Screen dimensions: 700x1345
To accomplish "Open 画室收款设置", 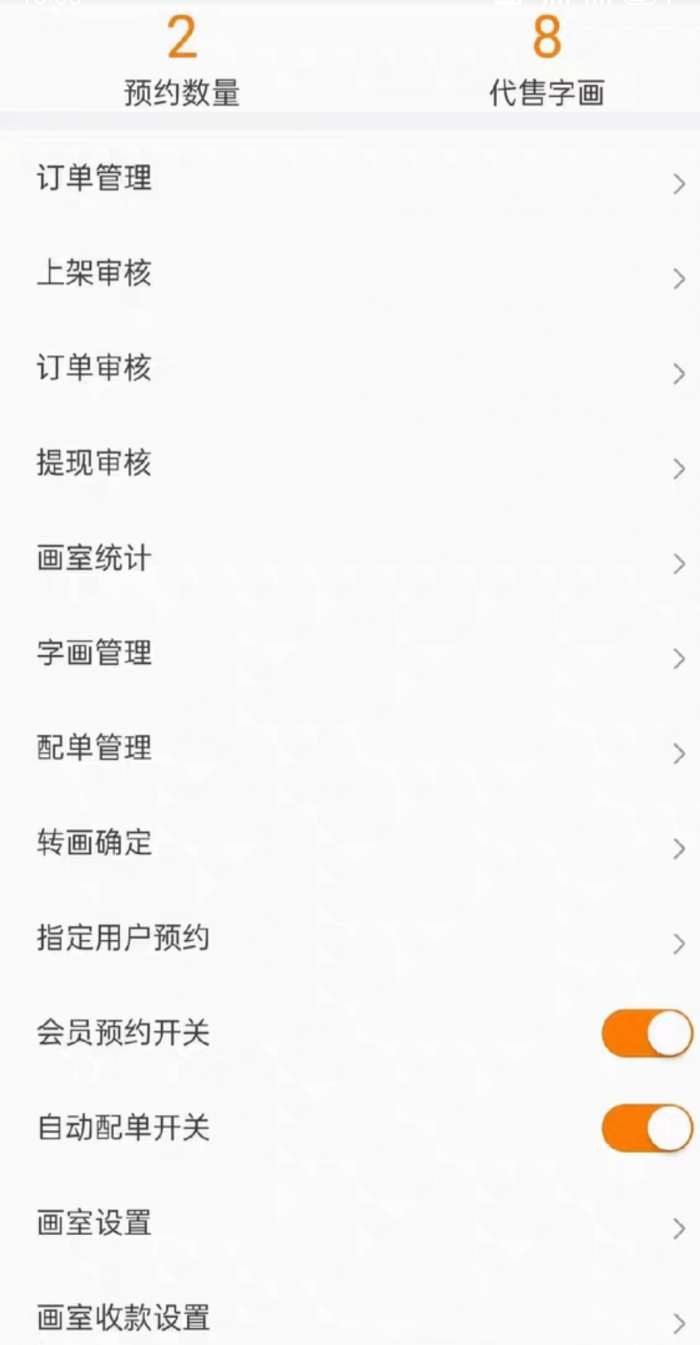I will tap(350, 1318).
